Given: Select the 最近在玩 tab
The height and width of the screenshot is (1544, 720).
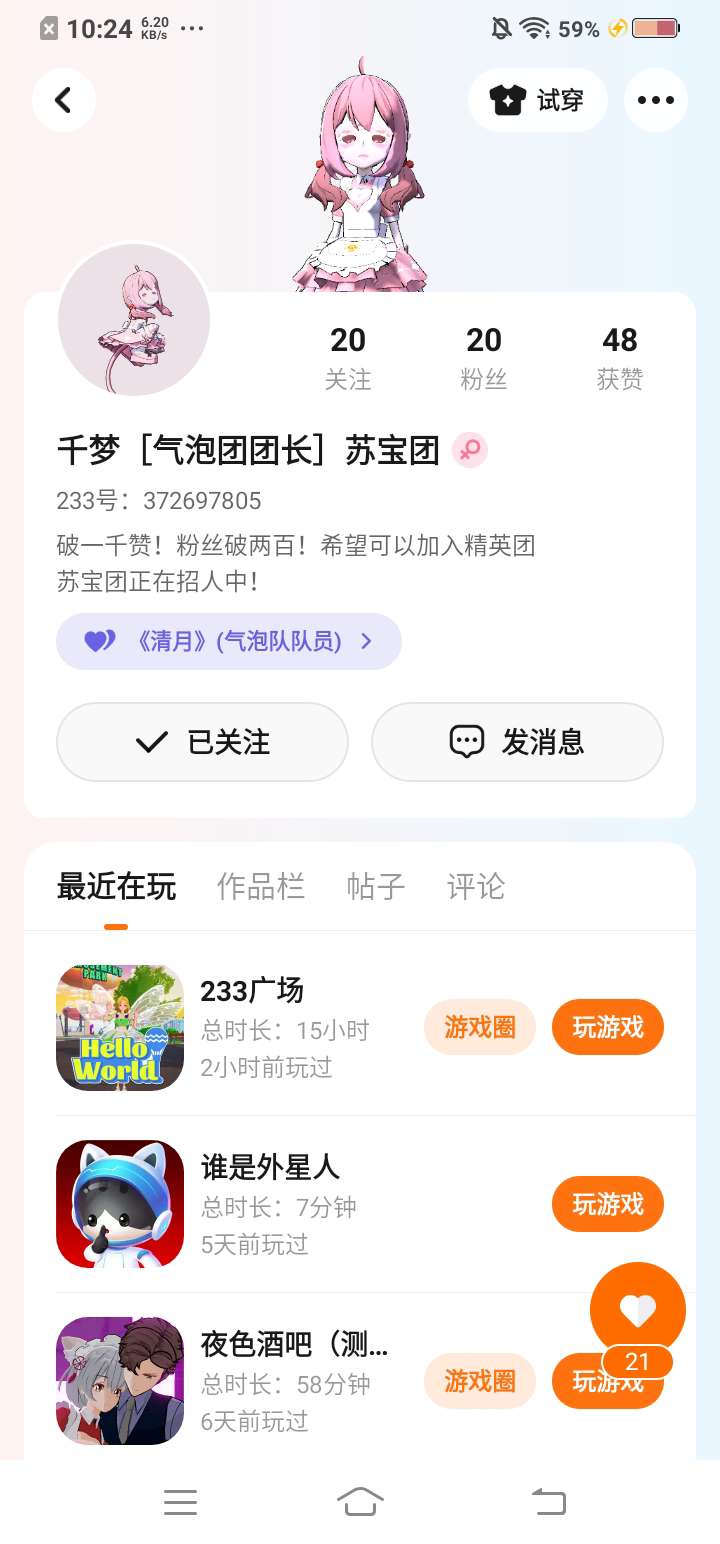Looking at the screenshot, I should [x=116, y=886].
